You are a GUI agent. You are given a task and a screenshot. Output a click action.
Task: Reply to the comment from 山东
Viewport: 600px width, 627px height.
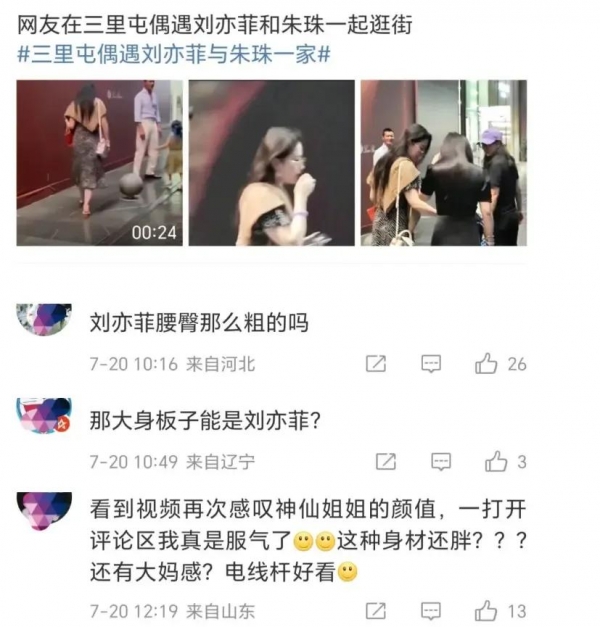431,609
